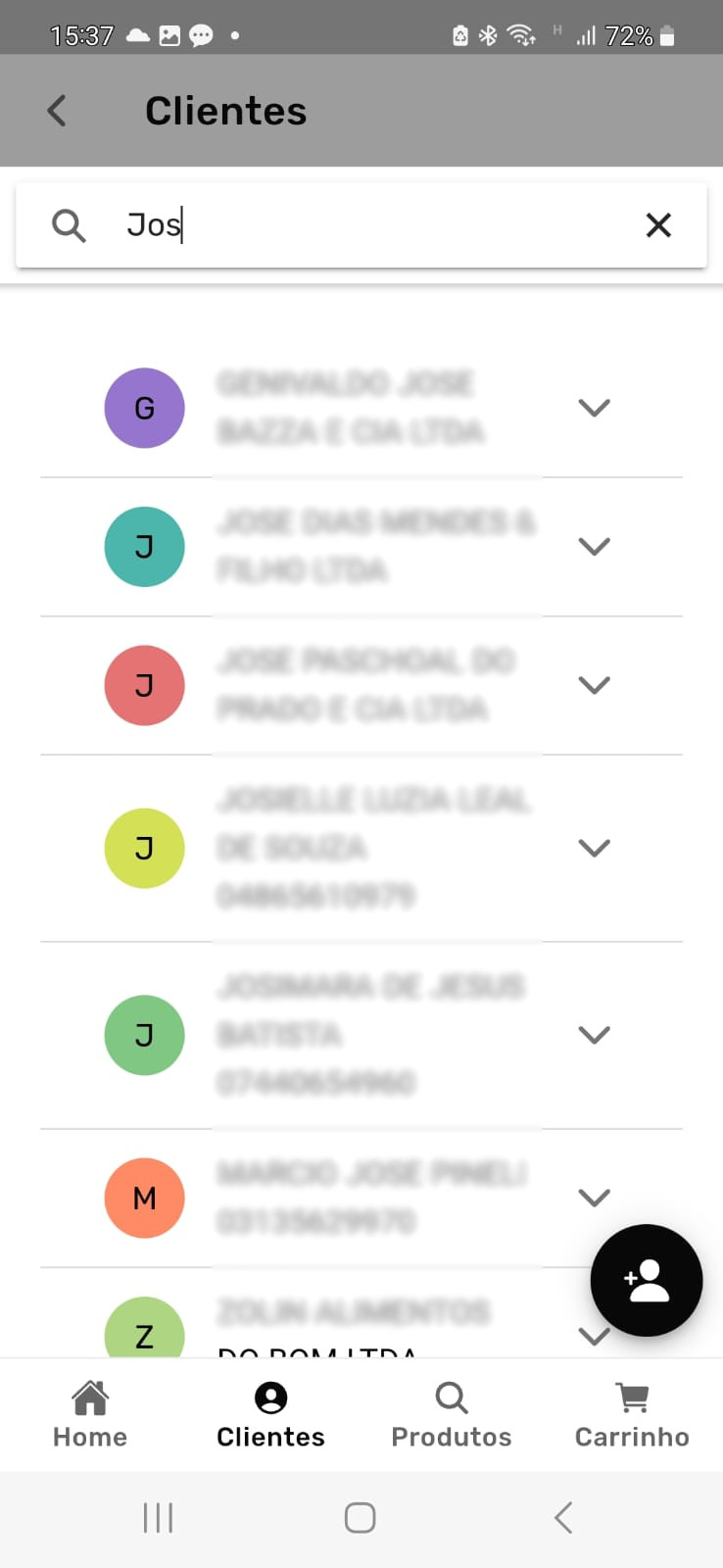723x1568 pixels.
Task: Expand the client row with the green J avatar
Action: 594,1035
